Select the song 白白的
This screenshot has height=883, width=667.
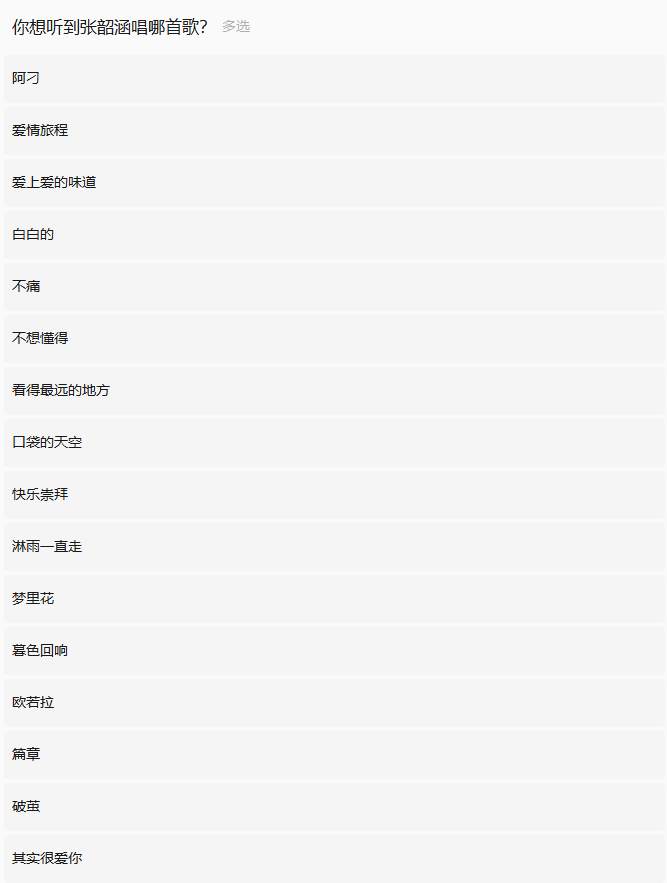[334, 234]
